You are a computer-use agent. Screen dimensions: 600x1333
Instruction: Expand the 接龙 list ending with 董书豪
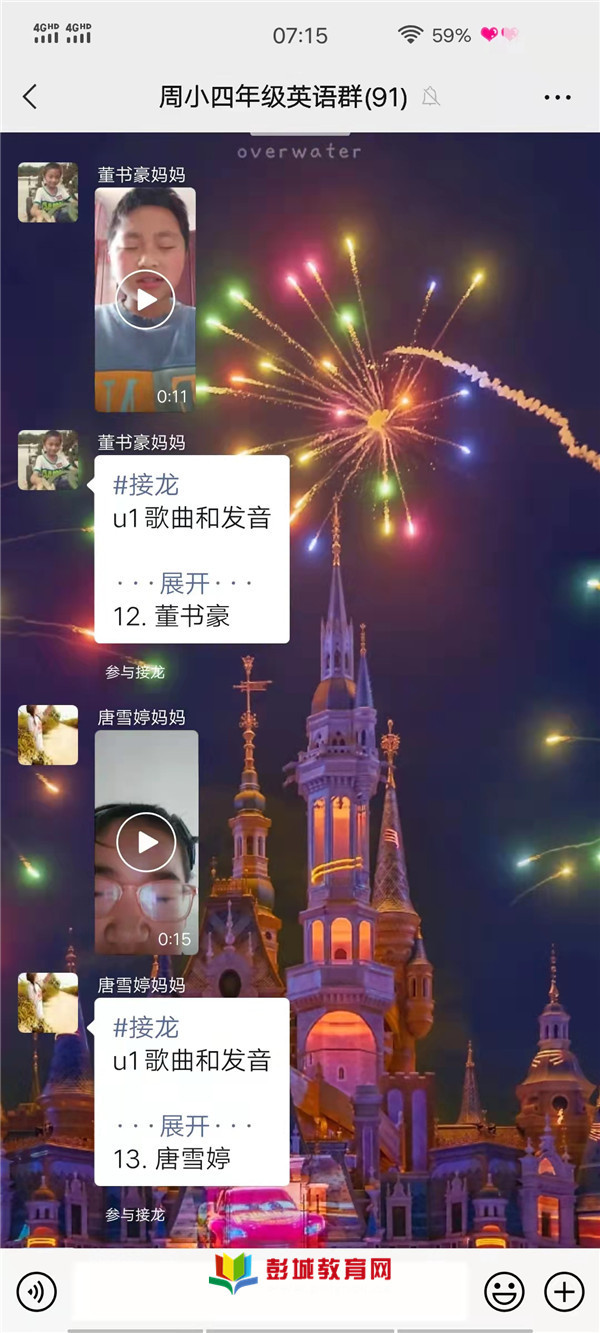click(185, 583)
